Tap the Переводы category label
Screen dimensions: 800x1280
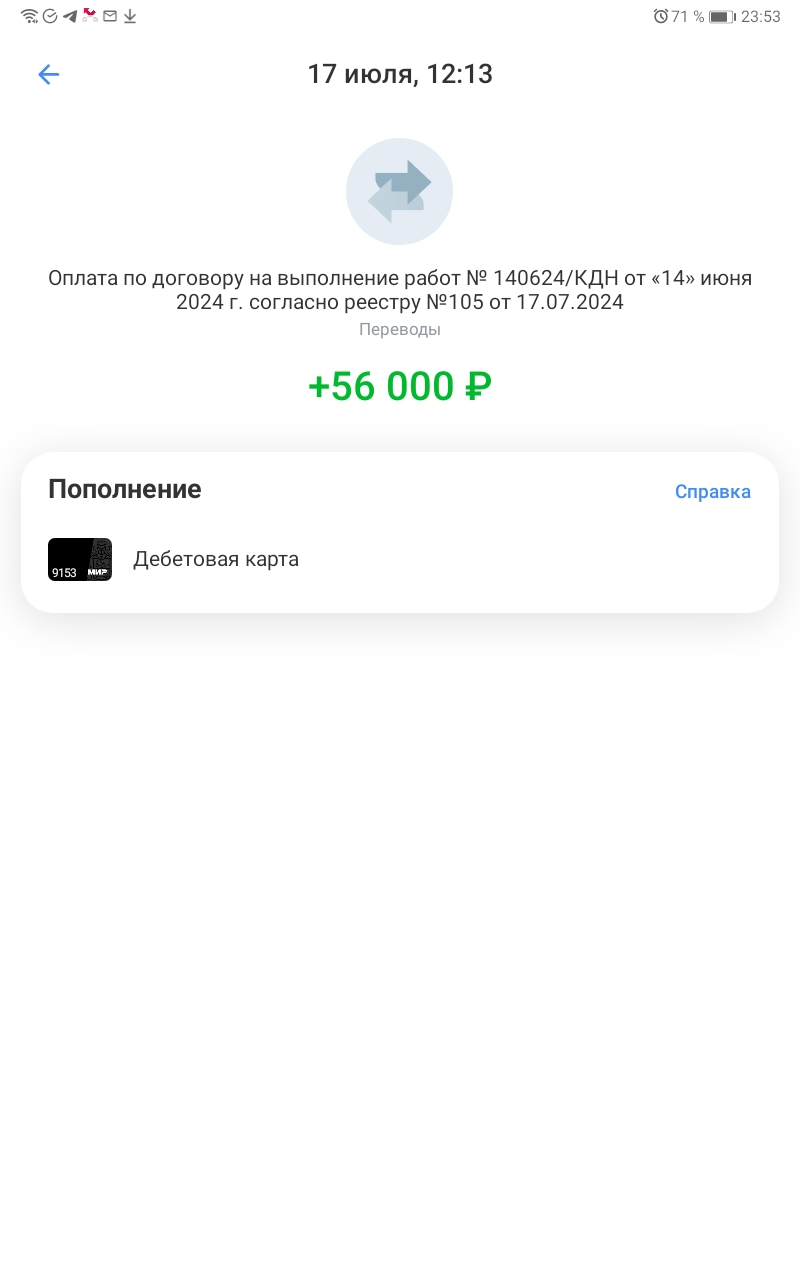click(x=400, y=329)
